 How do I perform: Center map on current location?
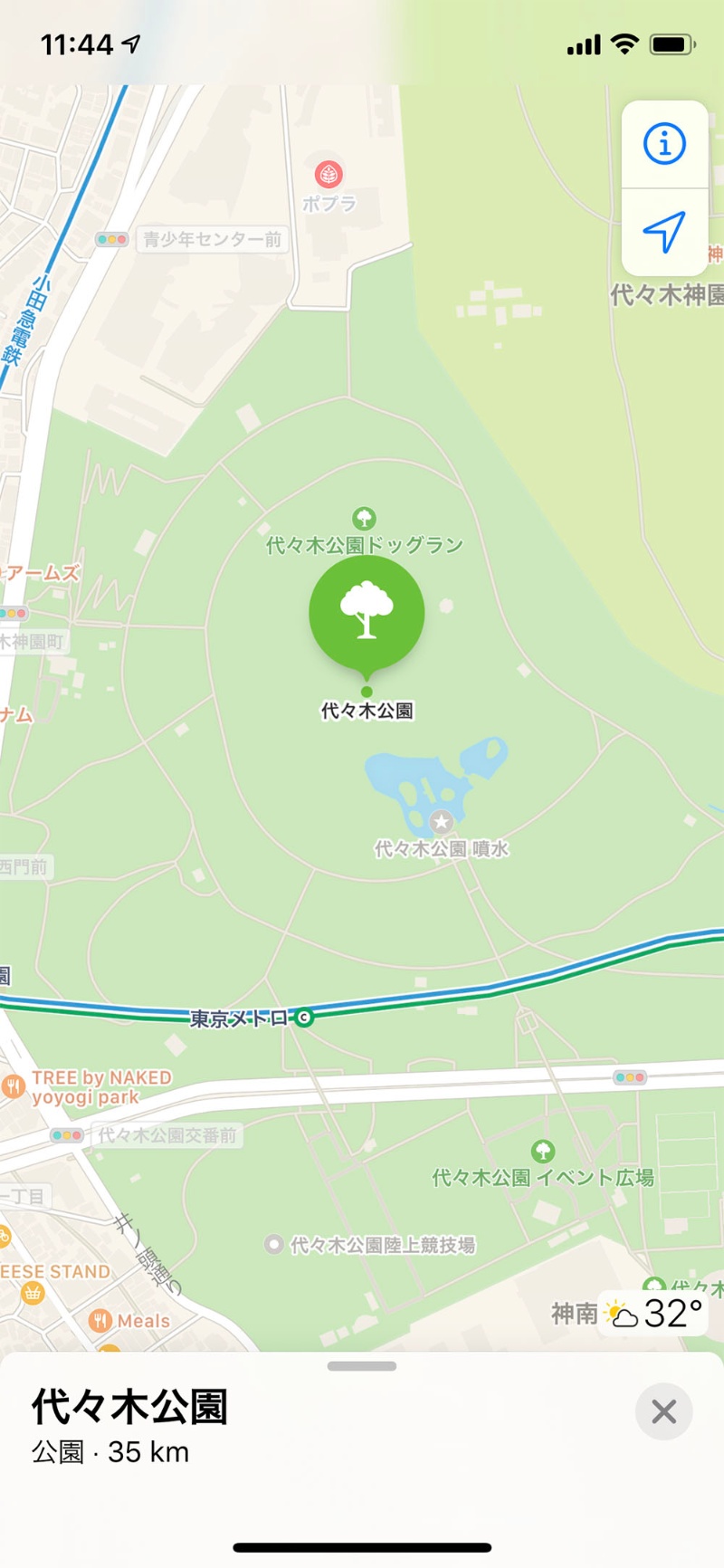click(x=664, y=233)
